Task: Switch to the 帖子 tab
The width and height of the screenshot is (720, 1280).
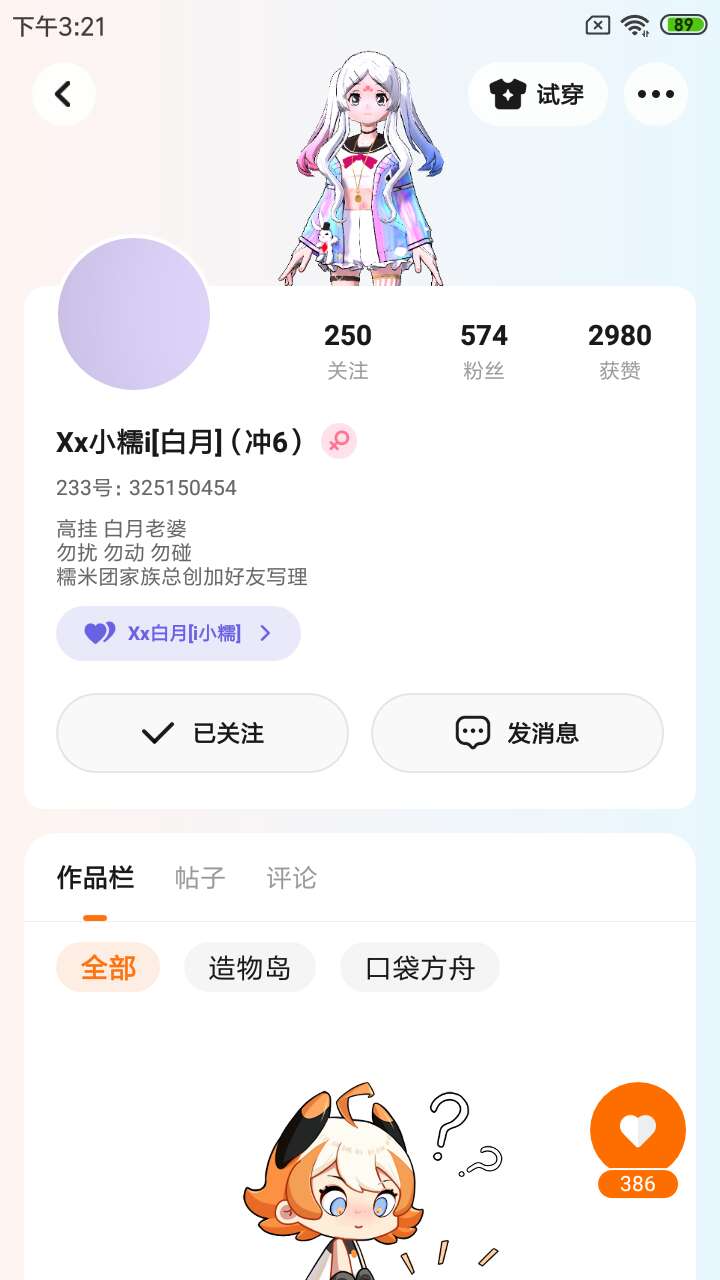Action: click(200, 878)
